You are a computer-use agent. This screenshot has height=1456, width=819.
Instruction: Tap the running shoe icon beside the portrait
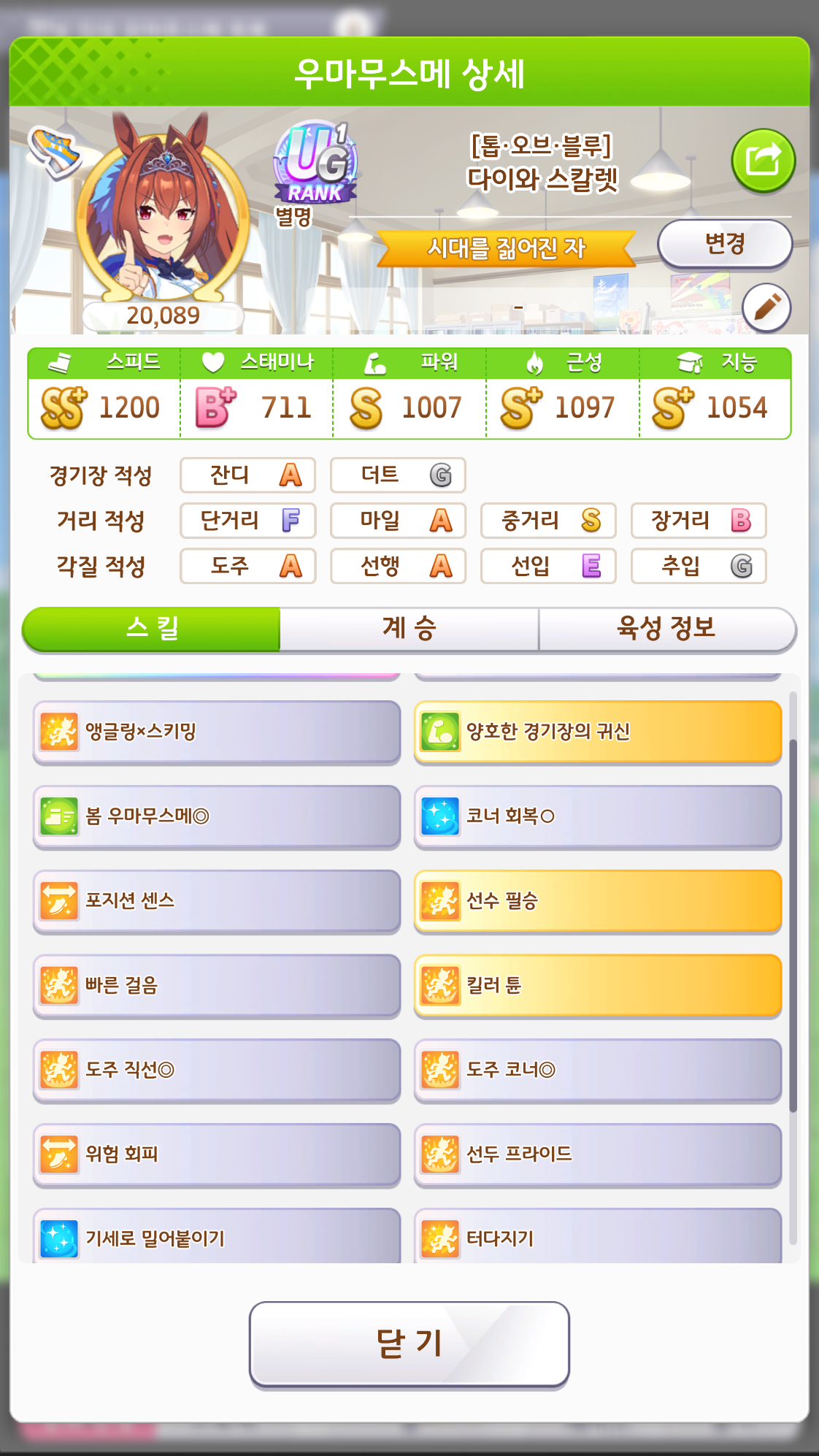coord(54,150)
